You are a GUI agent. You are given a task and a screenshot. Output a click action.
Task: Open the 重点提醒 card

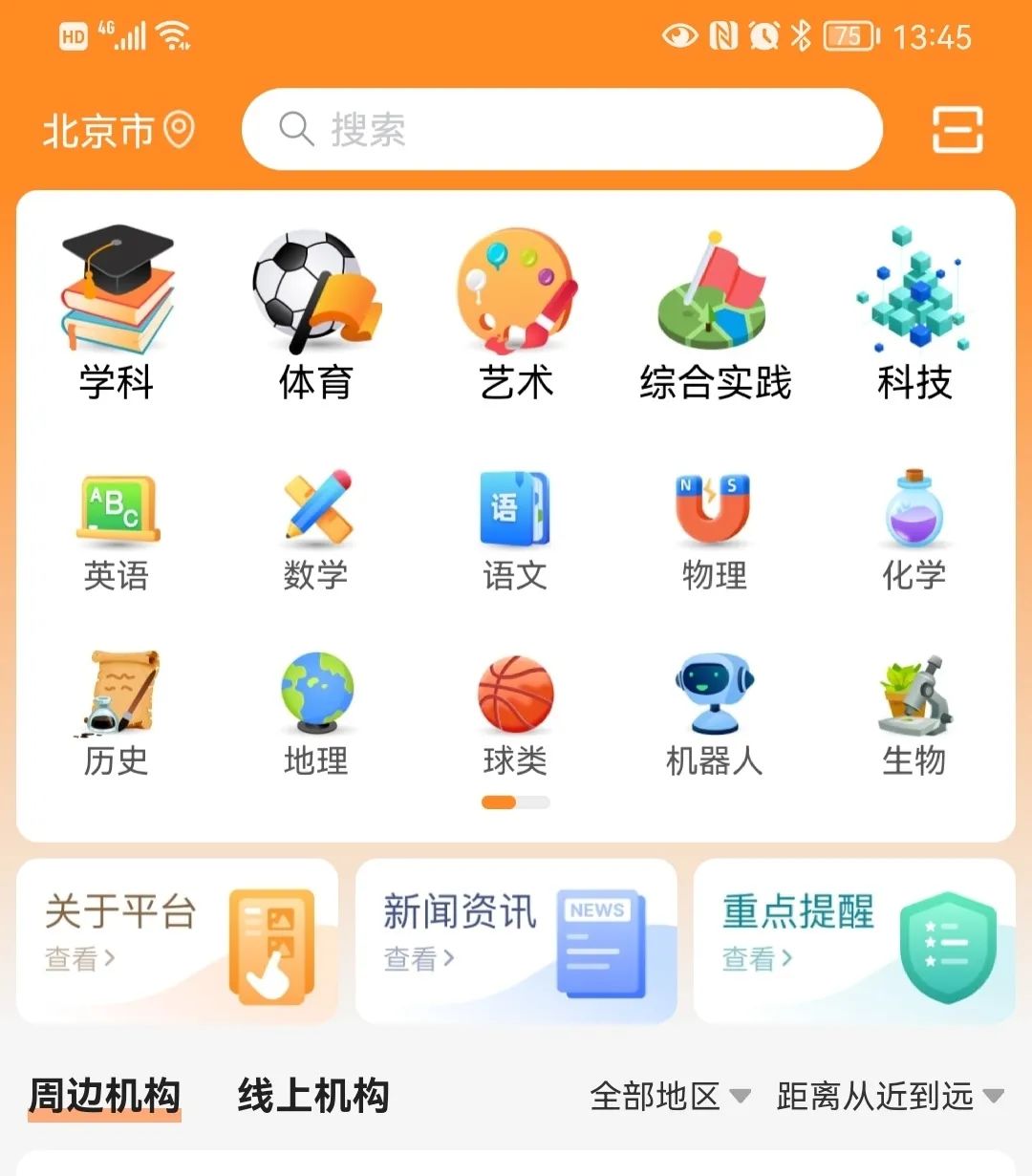pos(854,941)
